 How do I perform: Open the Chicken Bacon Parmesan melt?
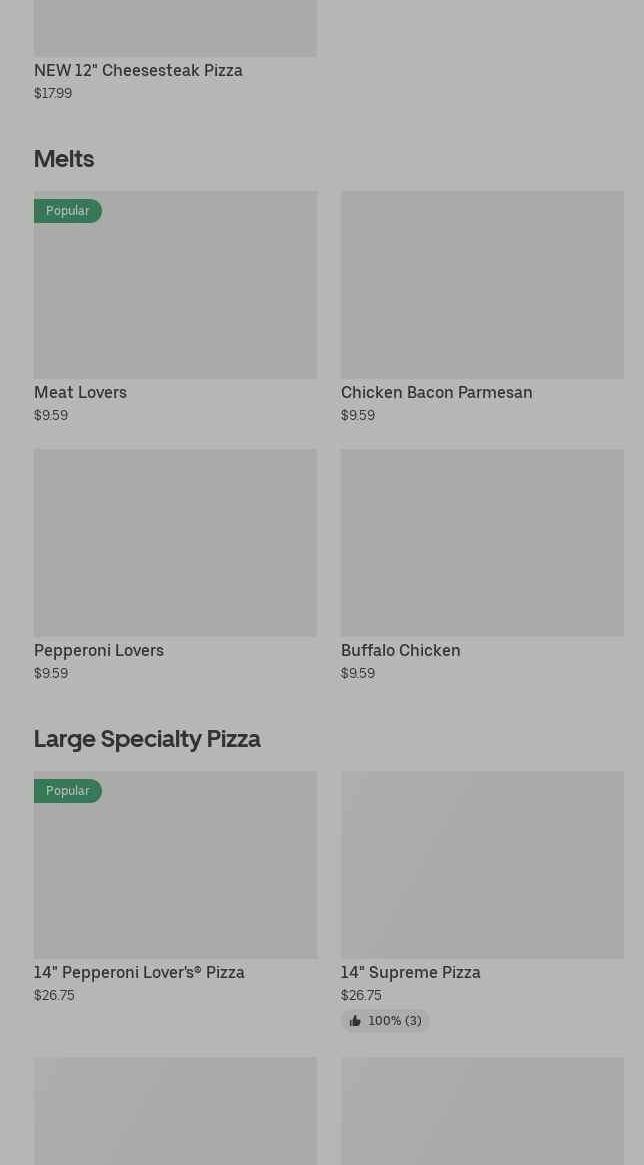coord(482,285)
